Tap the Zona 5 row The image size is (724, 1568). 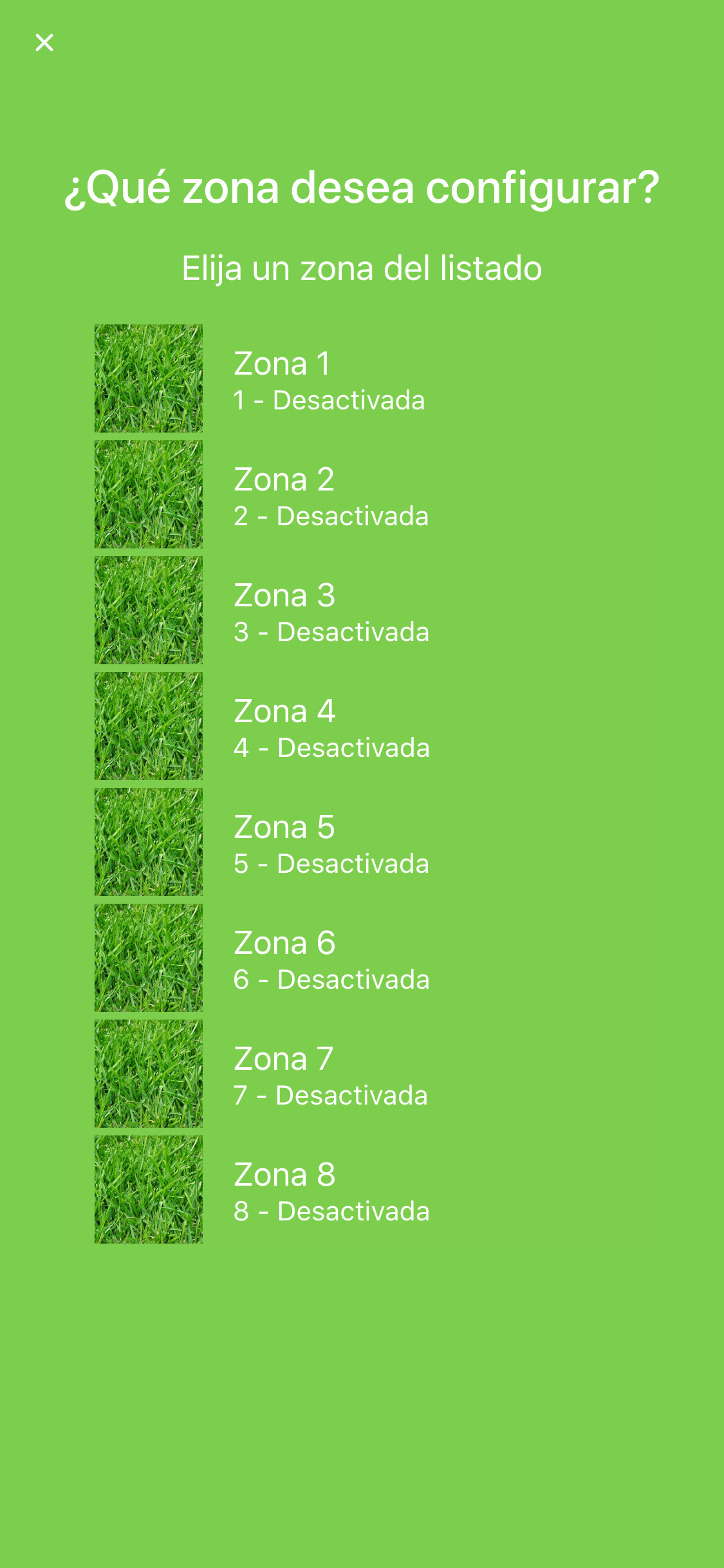[328, 843]
